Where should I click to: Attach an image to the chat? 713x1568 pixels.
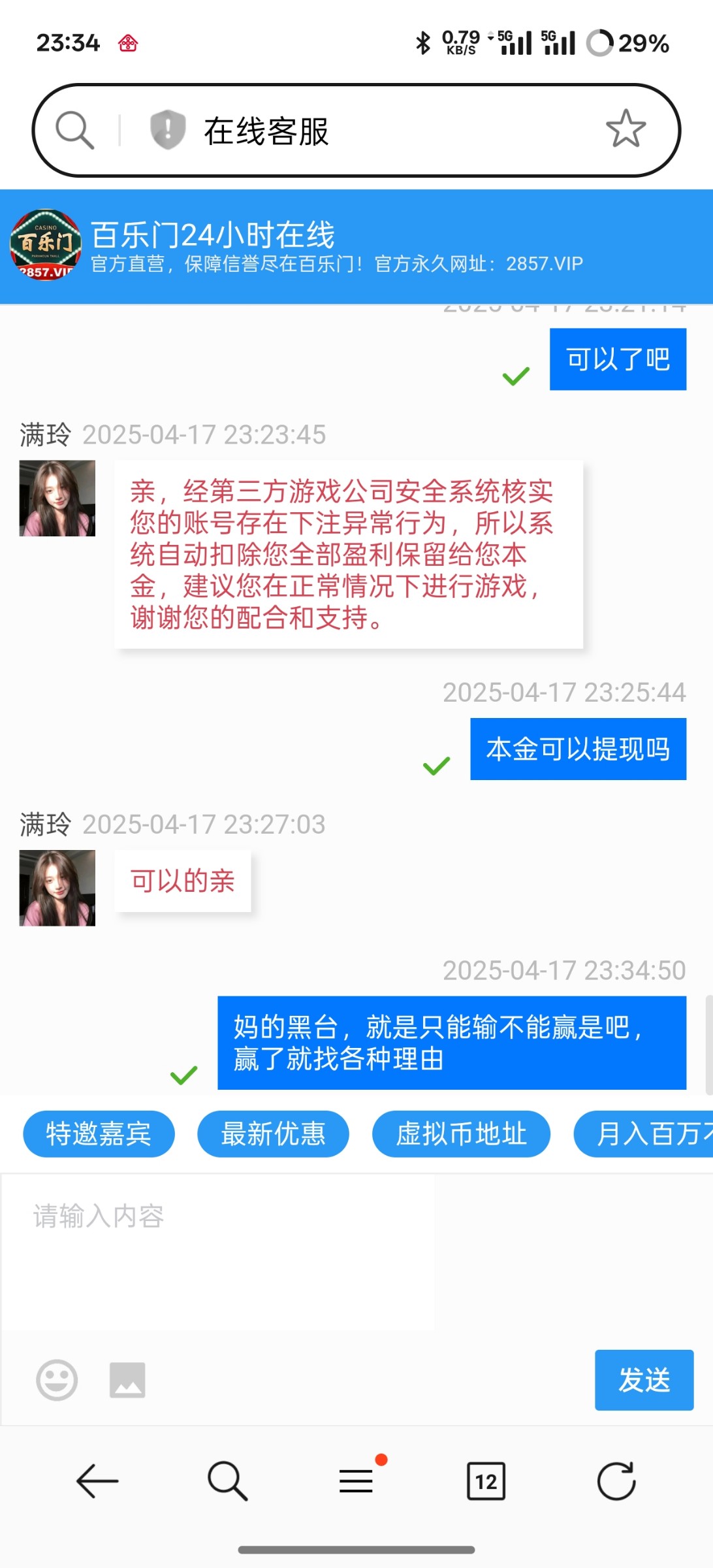click(x=127, y=1380)
